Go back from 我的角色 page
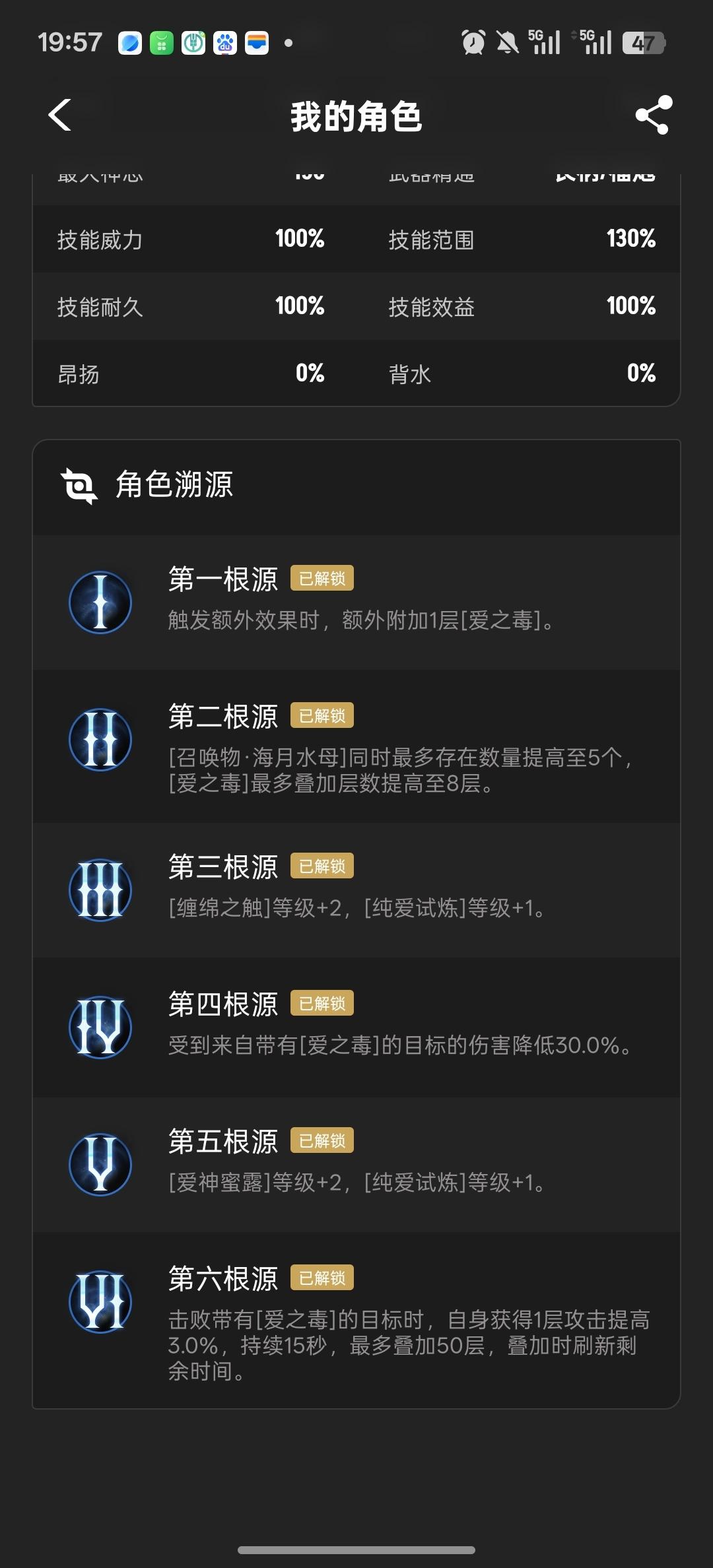Screen dimensions: 713x1568 pyautogui.click(x=60, y=115)
